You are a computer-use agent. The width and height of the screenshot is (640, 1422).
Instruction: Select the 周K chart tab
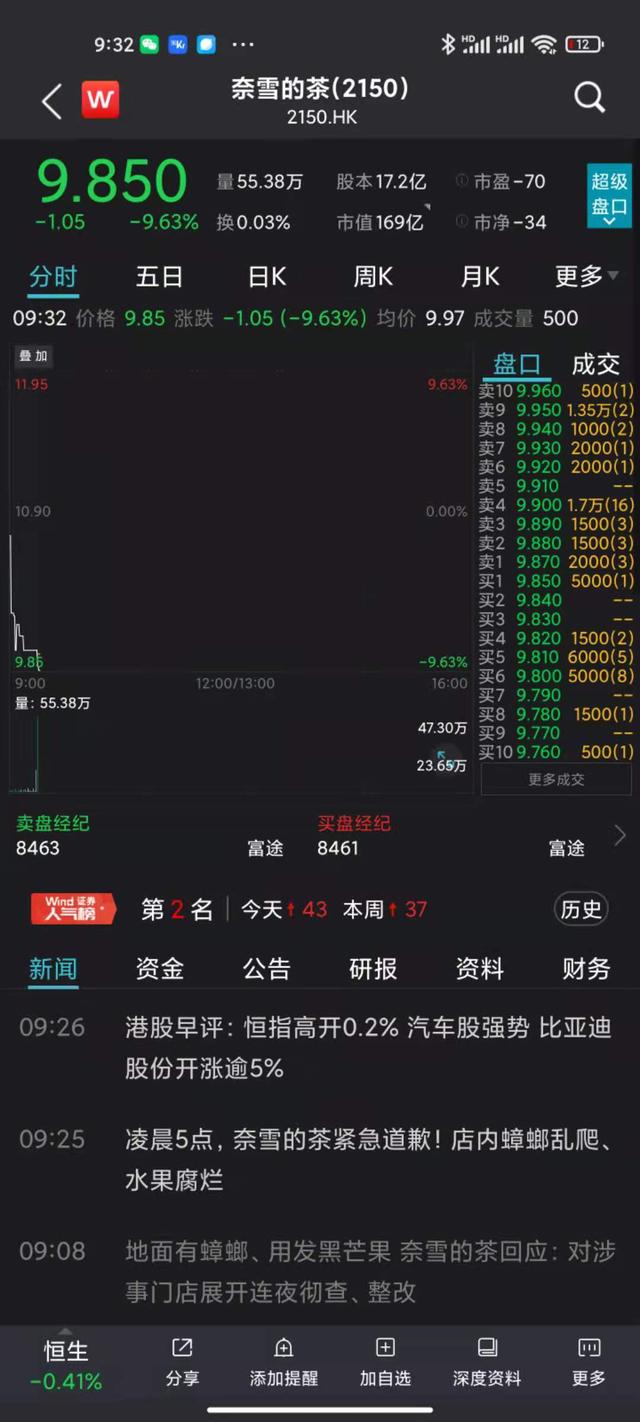click(x=373, y=276)
